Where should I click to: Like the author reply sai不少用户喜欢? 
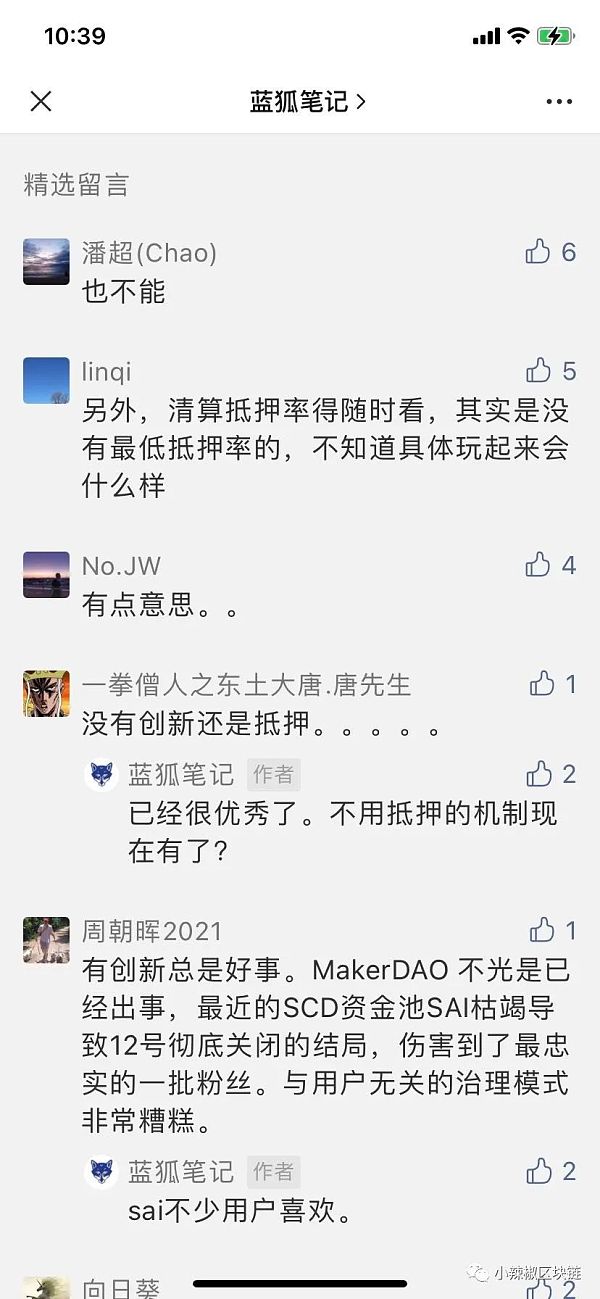point(539,1171)
